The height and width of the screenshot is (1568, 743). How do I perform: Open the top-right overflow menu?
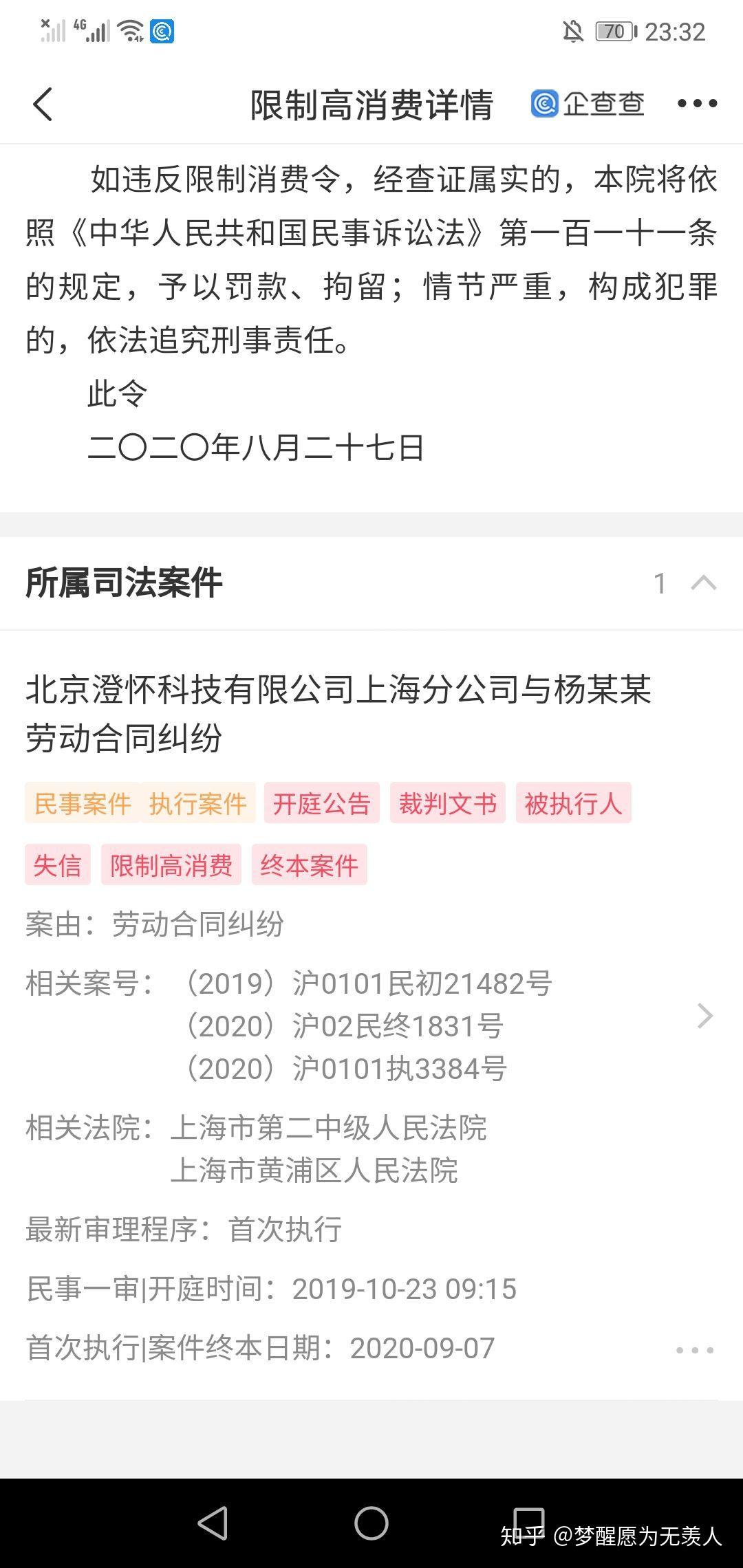coord(697,104)
